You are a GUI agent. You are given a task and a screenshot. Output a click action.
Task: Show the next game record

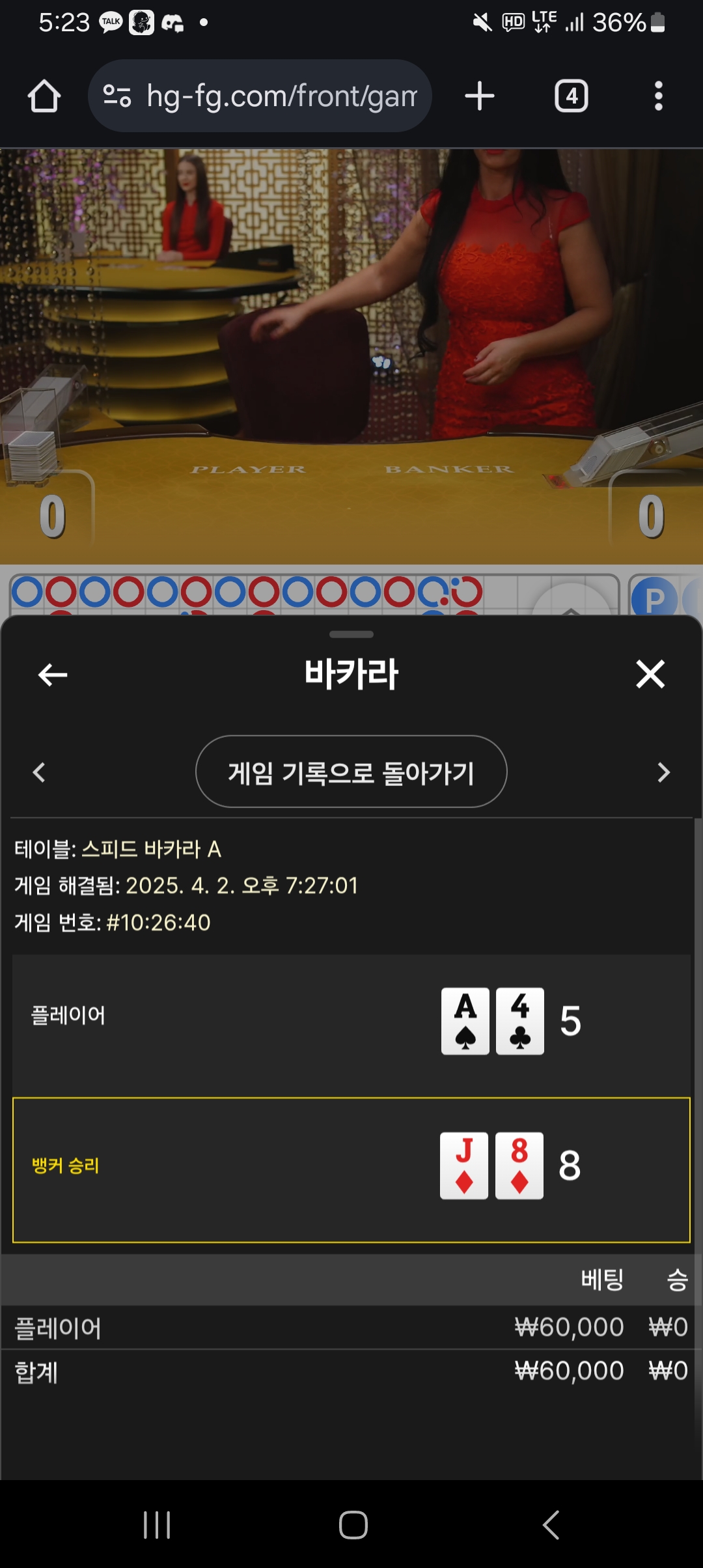(x=663, y=772)
